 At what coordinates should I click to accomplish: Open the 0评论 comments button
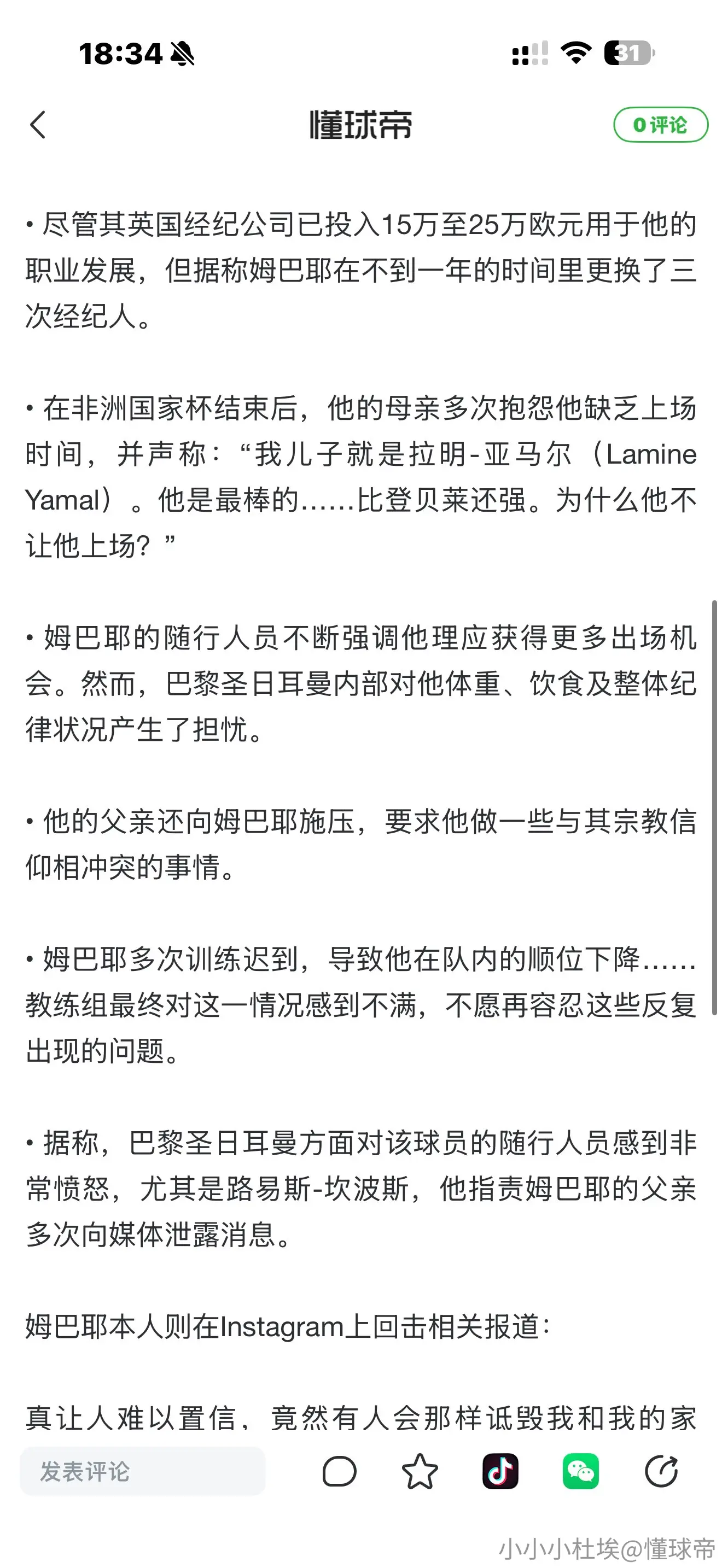(x=661, y=125)
